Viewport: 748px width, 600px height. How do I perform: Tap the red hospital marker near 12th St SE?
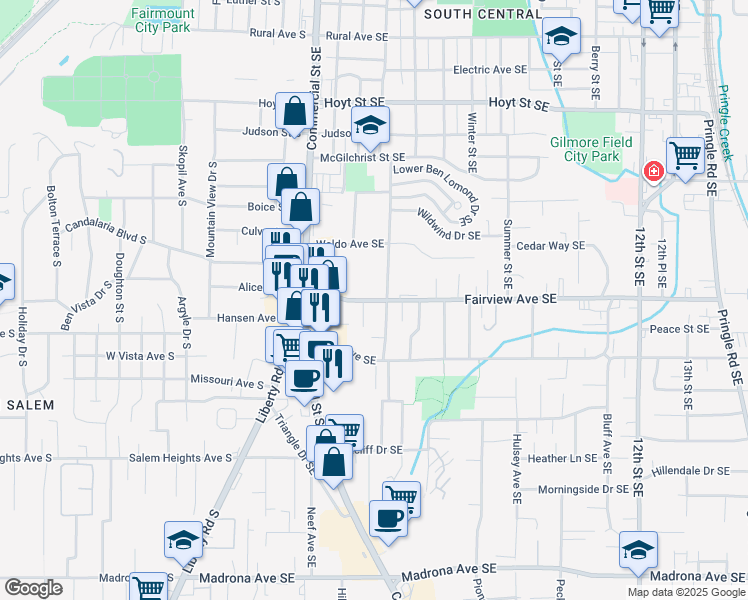coord(653,171)
